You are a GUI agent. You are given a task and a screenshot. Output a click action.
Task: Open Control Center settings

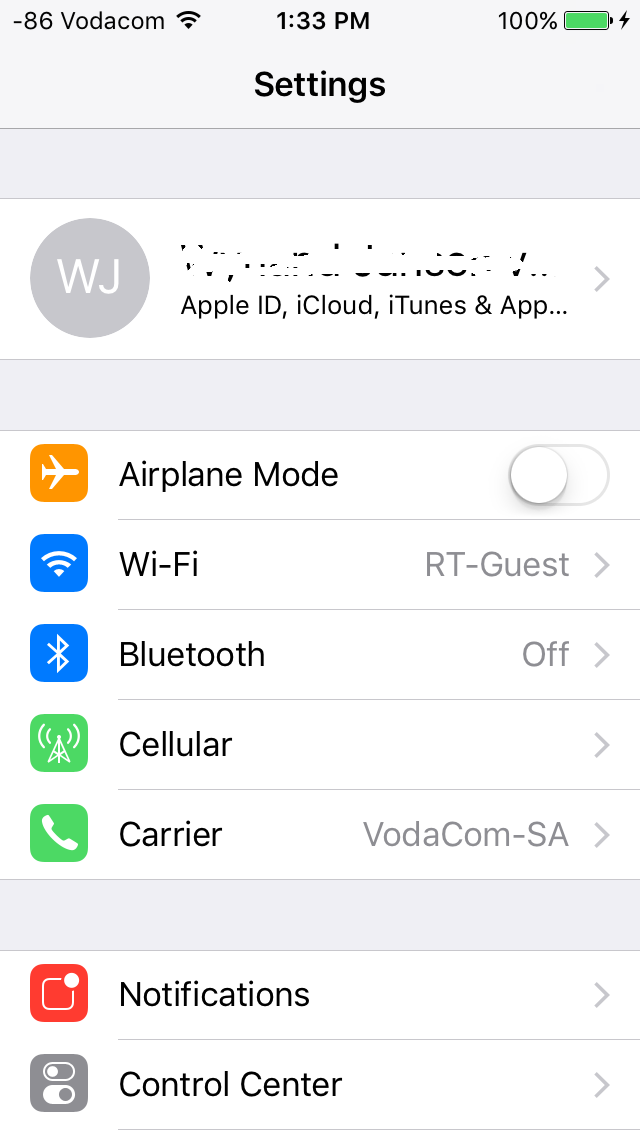point(320,1085)
